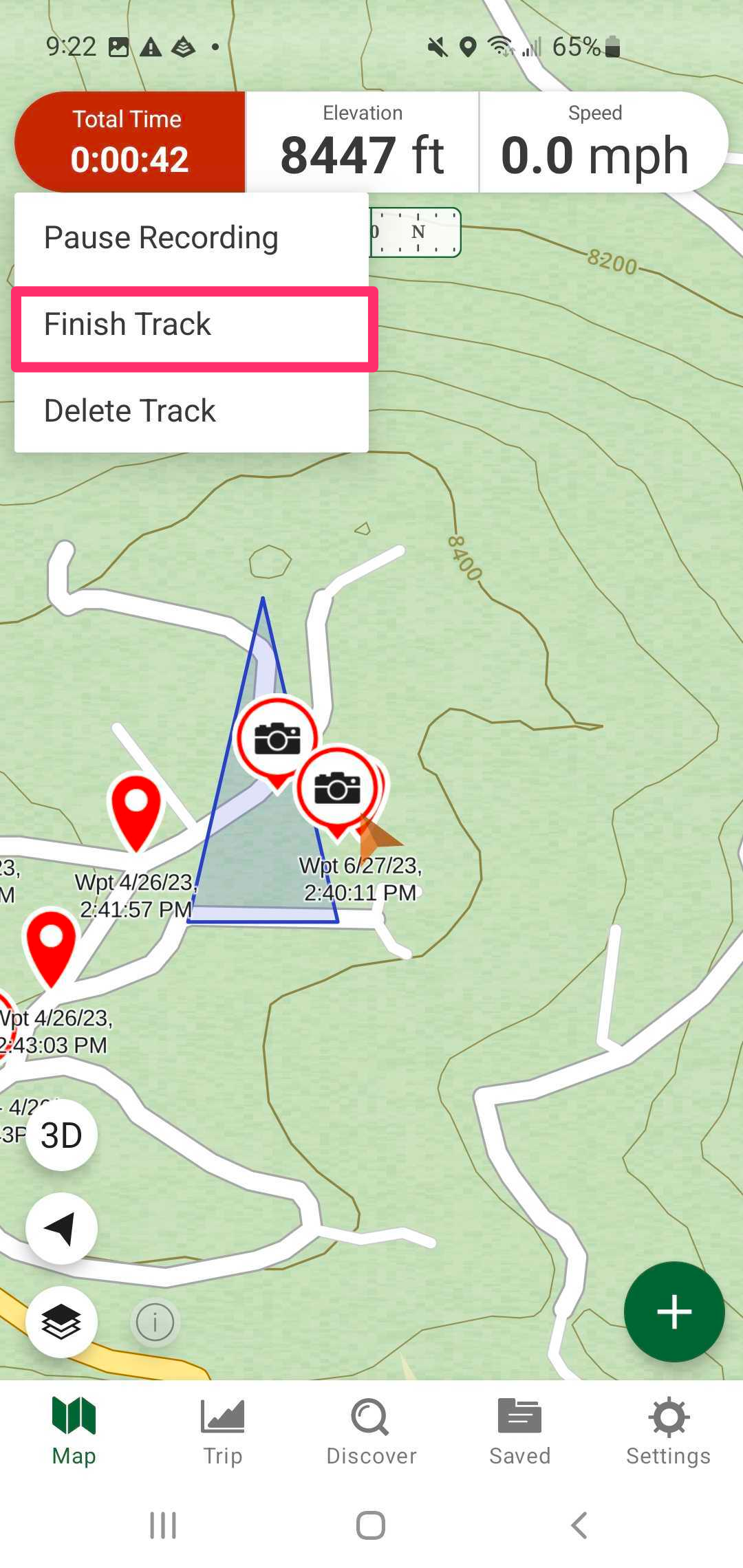The image size is (743, 1568).
Task: Go to the Saved tab
Action: pyautogui.click(x=520, y=1432)
